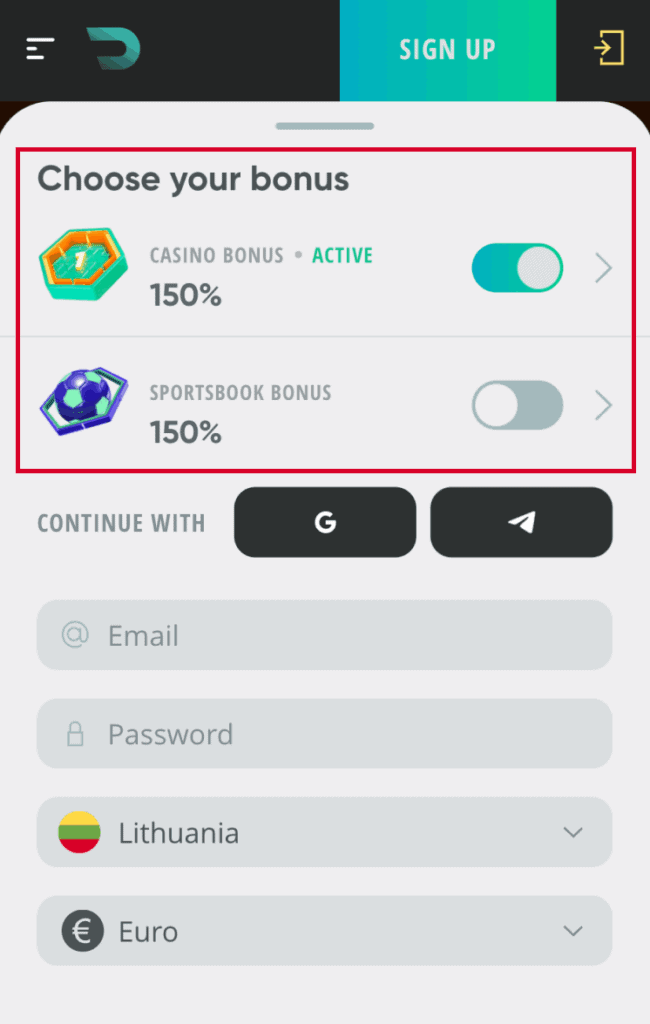This screenshot has height=1024, width=650.
Task: Continue with Google
Action: [x=324, y=522]
